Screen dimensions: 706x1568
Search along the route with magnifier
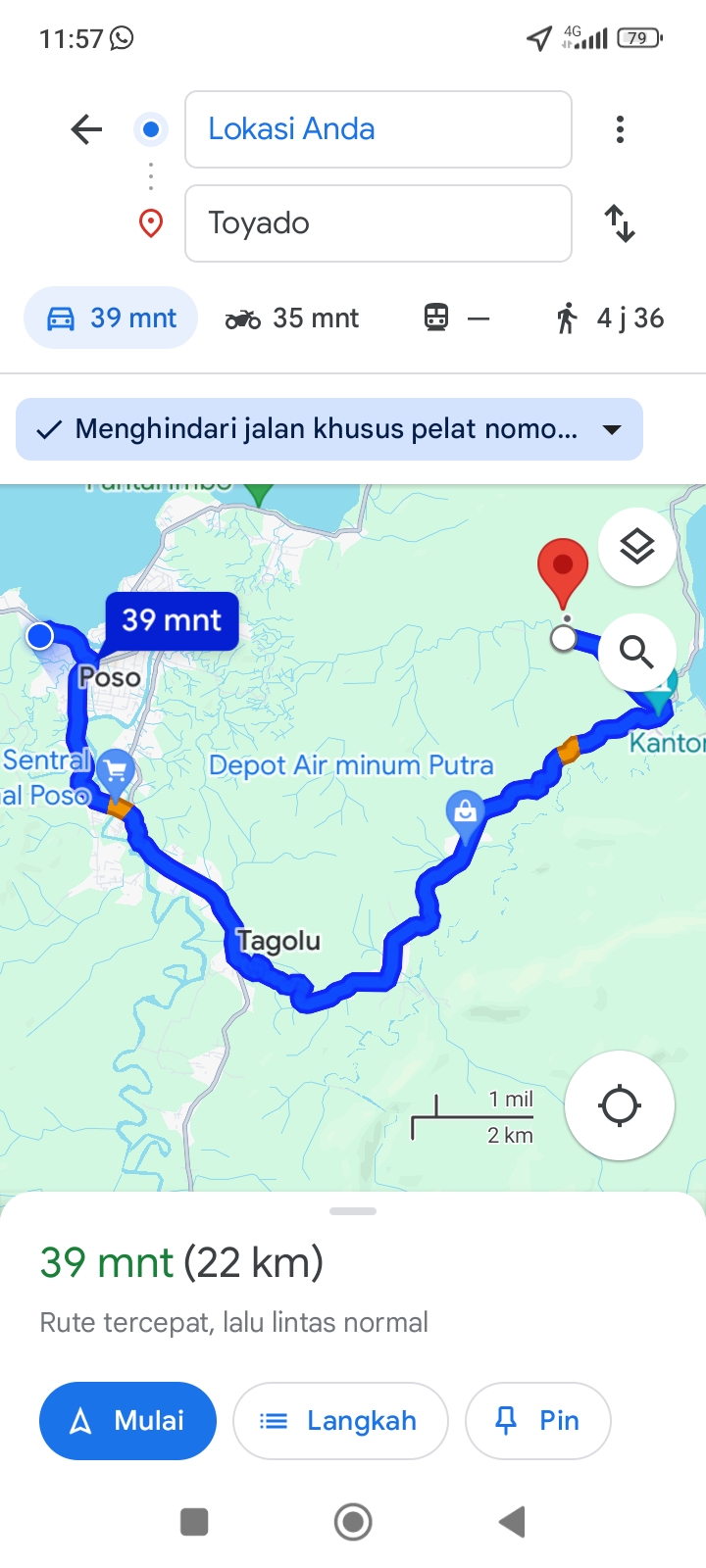(x=637, y=652)
